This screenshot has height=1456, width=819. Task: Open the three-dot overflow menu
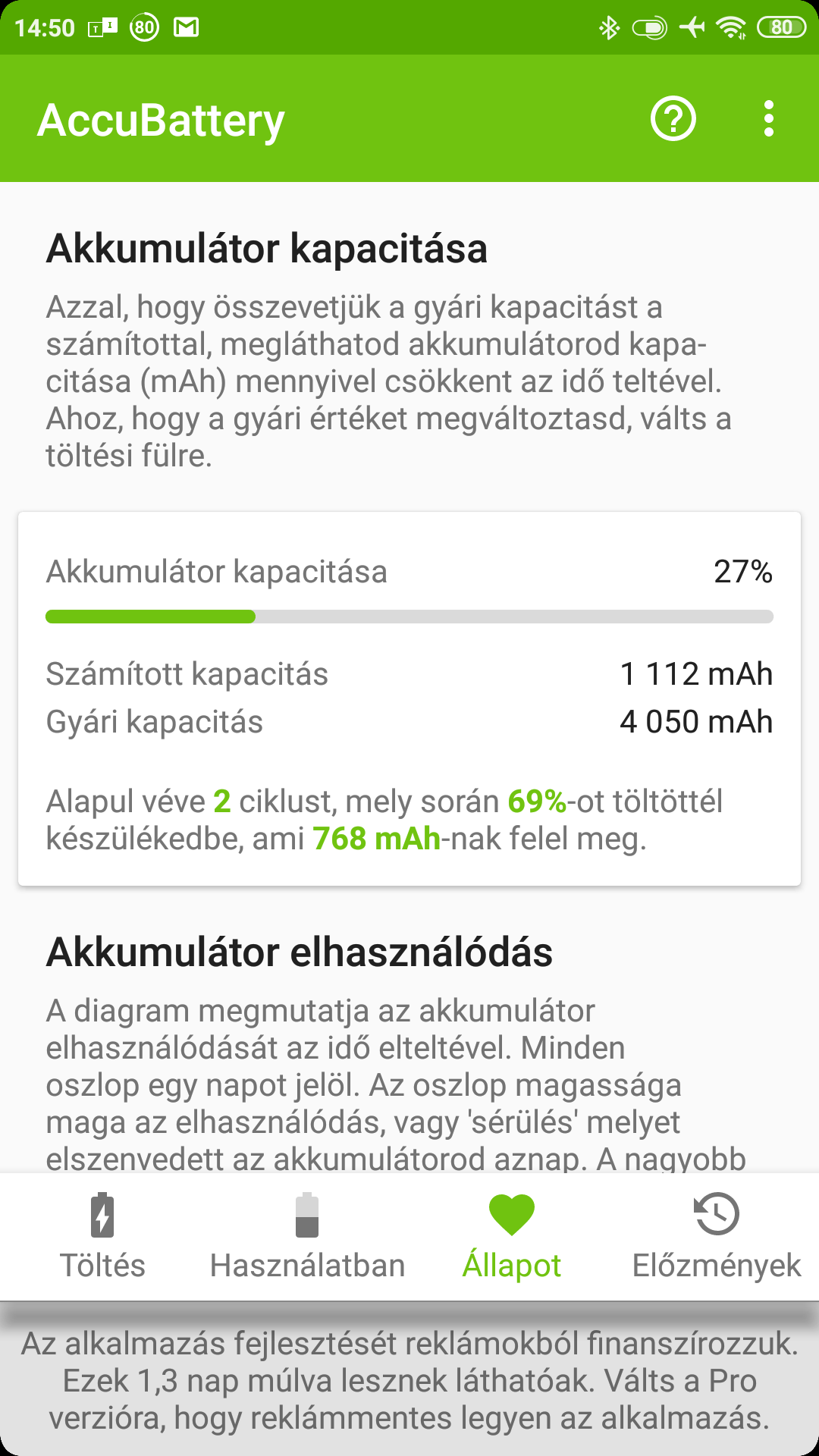pyautogui.click(x=769, y=119)
